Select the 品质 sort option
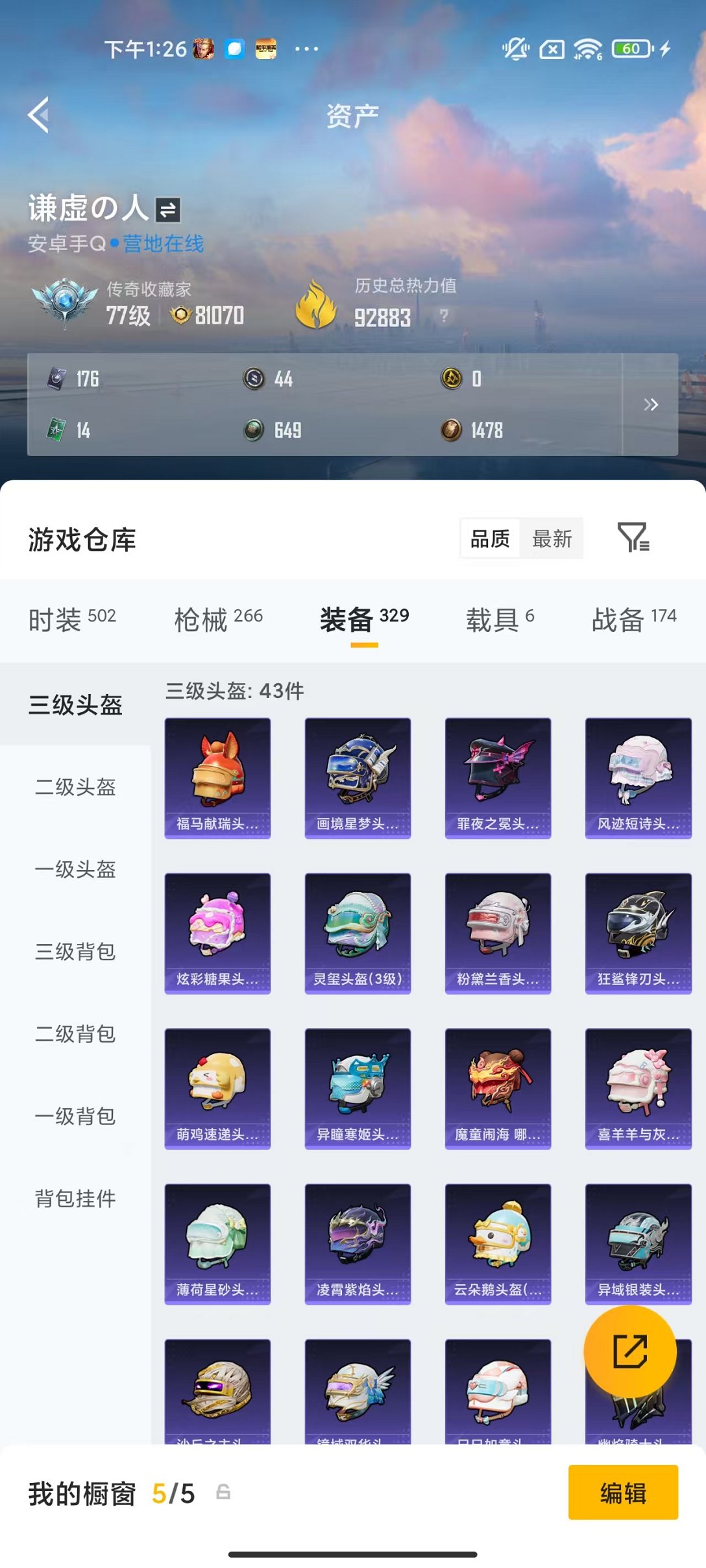706x1568 pixels. pos(490,538)
